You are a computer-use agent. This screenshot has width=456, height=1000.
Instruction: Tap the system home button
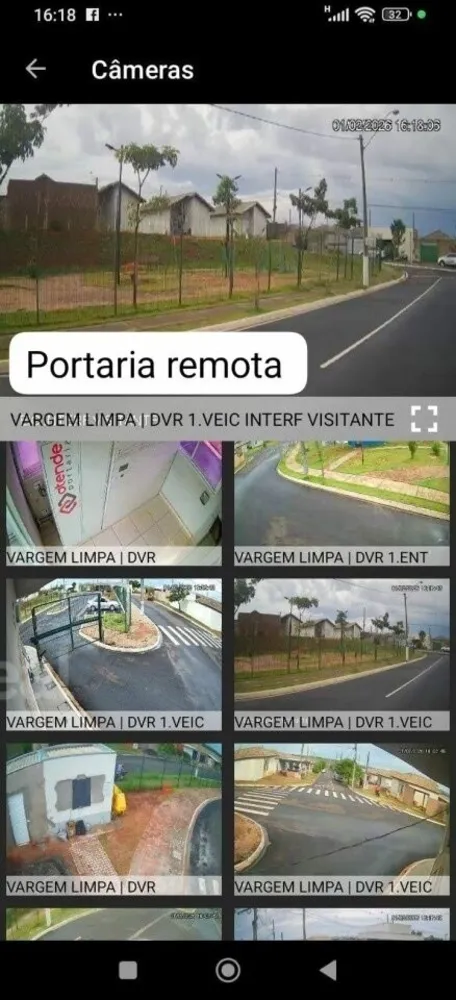tap(228, 970)
